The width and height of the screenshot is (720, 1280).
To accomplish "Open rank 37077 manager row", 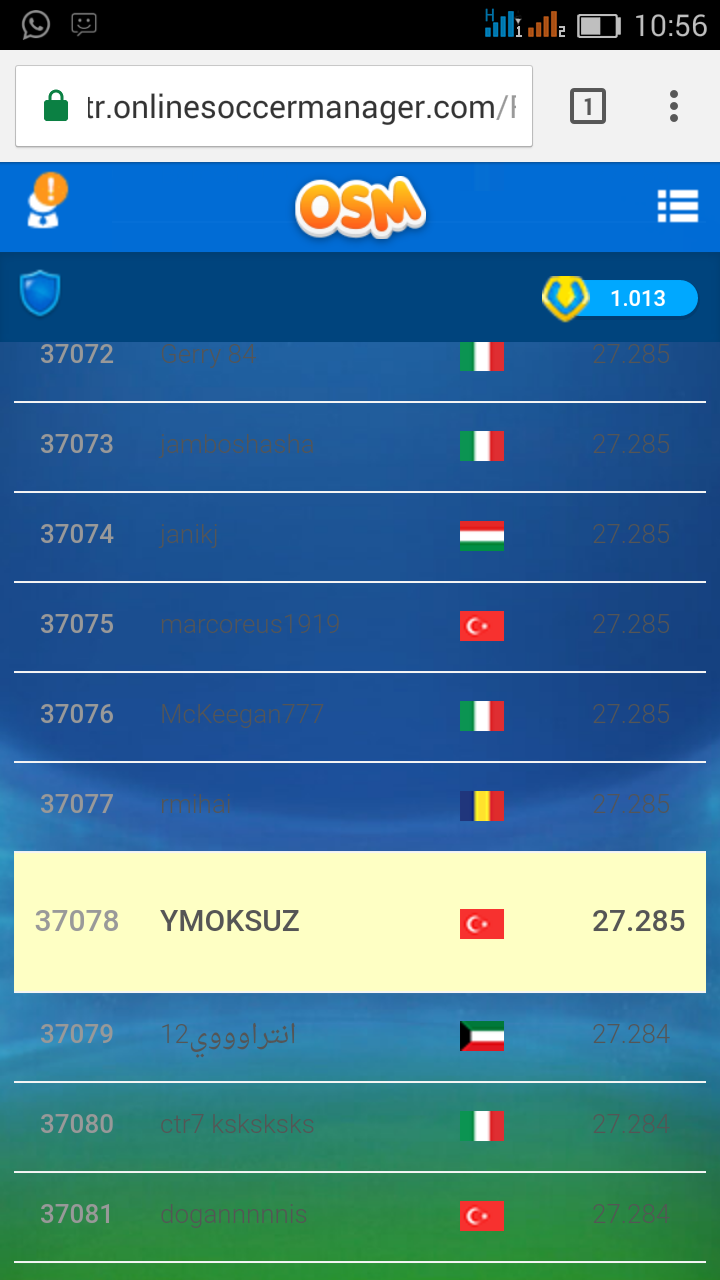I will (x=360, y=805).
